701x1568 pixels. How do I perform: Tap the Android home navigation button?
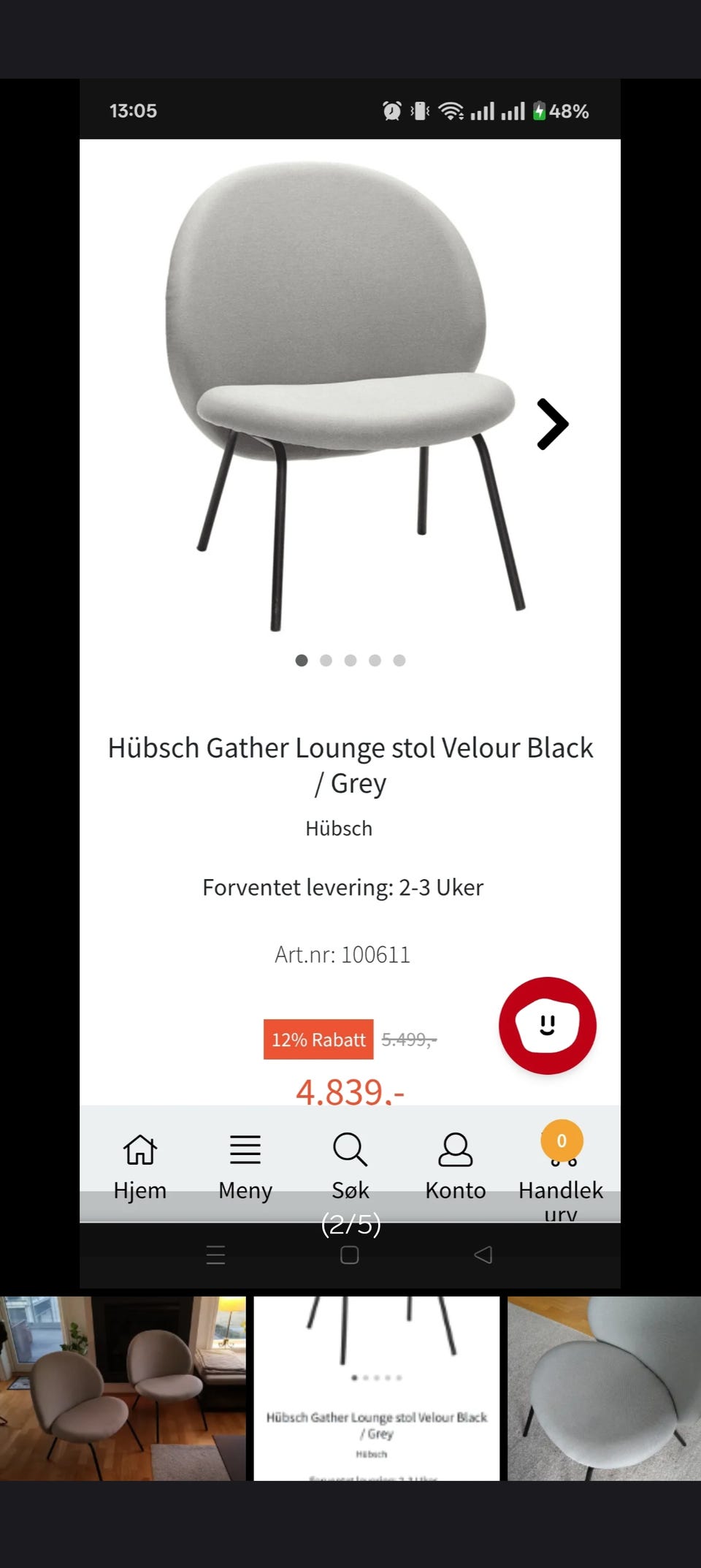[x=350, y=1255]
